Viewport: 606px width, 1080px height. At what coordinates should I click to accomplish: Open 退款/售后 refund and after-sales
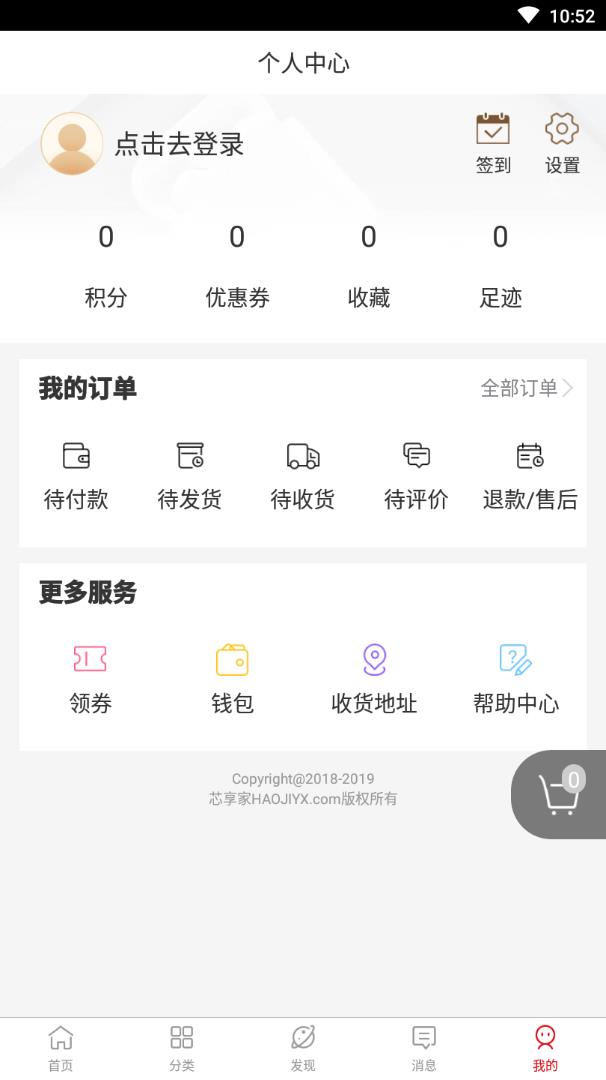click(x=530, y=474)
